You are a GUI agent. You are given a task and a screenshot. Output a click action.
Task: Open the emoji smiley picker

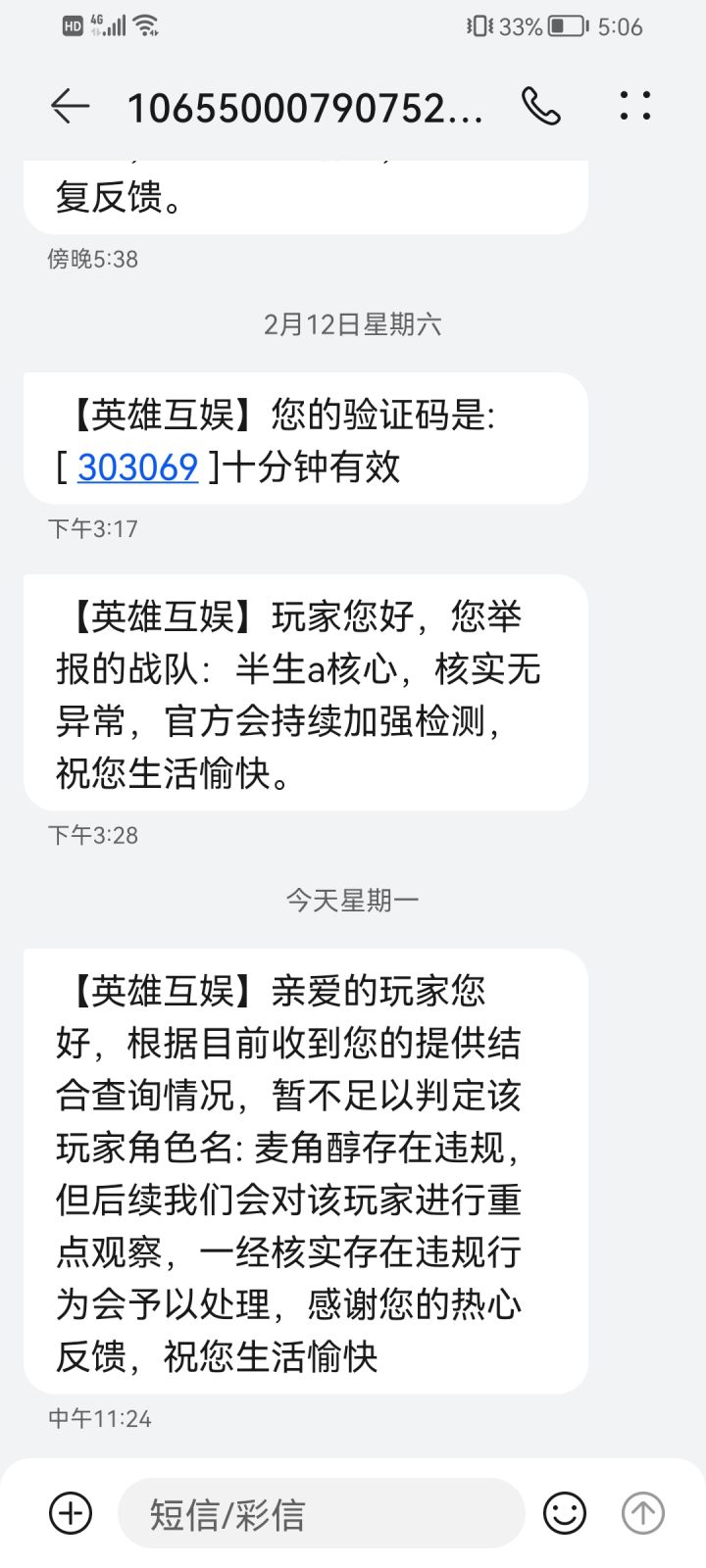[565, 1512]
